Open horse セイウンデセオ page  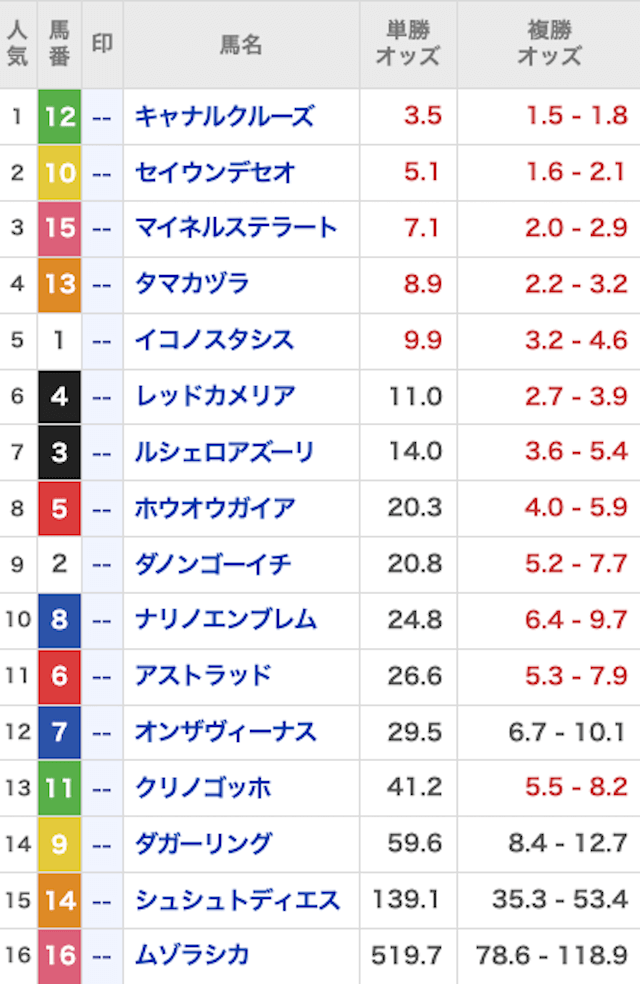(215, 172)
